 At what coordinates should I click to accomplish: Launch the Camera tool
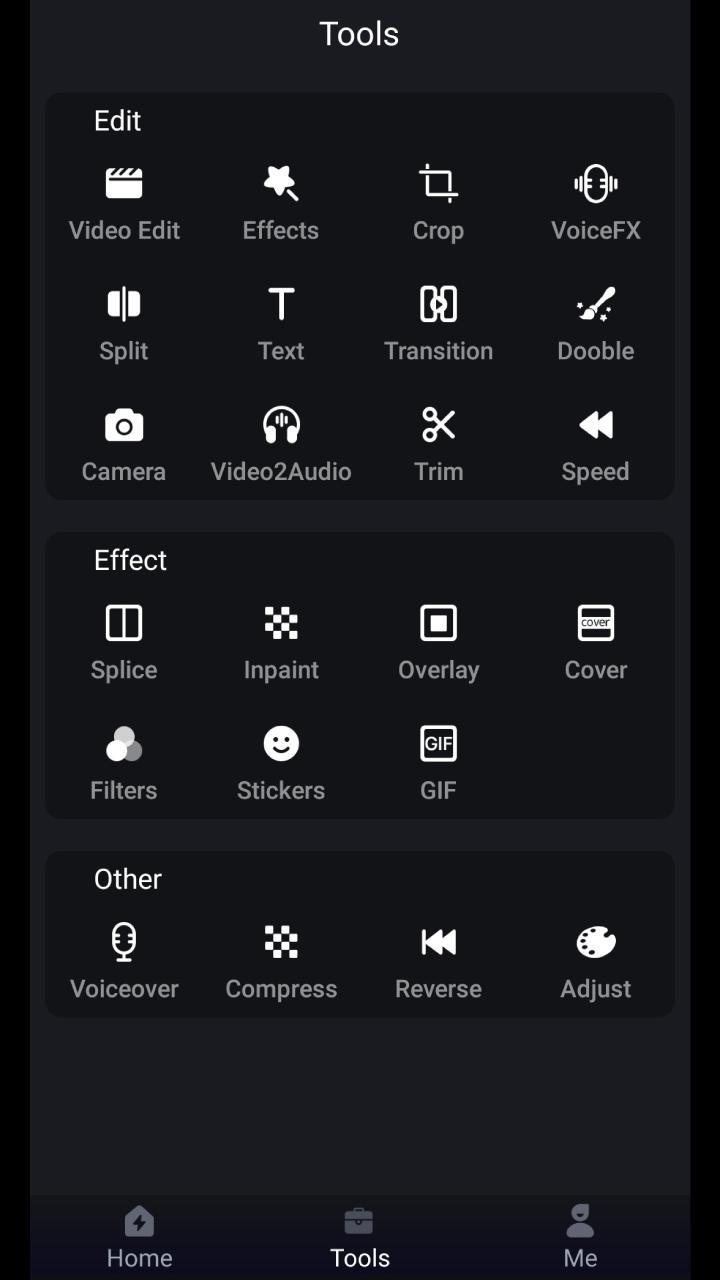coord(124,442)
